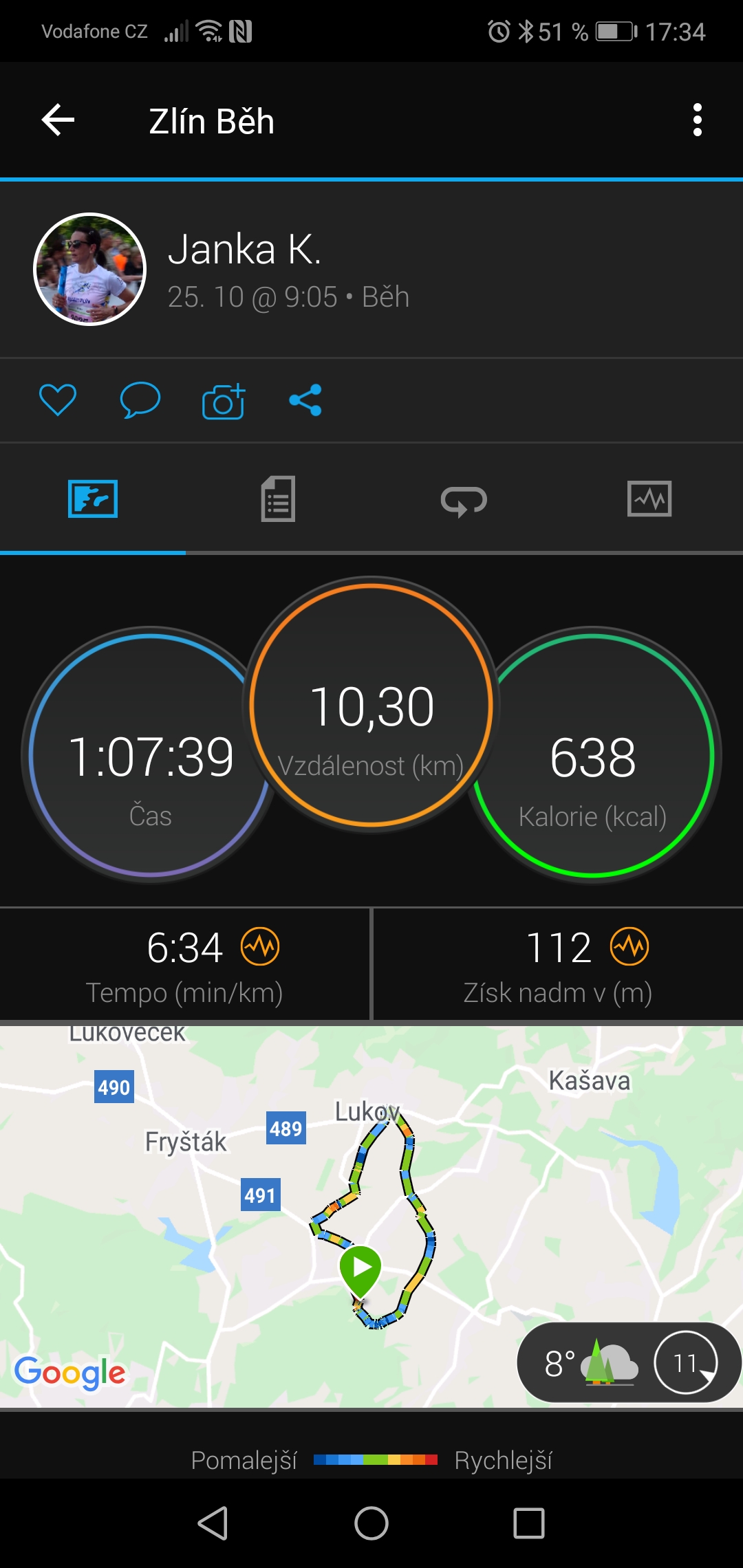This screenshot has width=743, height=1568.
Task: Switch to the stats details tab
Action: pos(278,499)
